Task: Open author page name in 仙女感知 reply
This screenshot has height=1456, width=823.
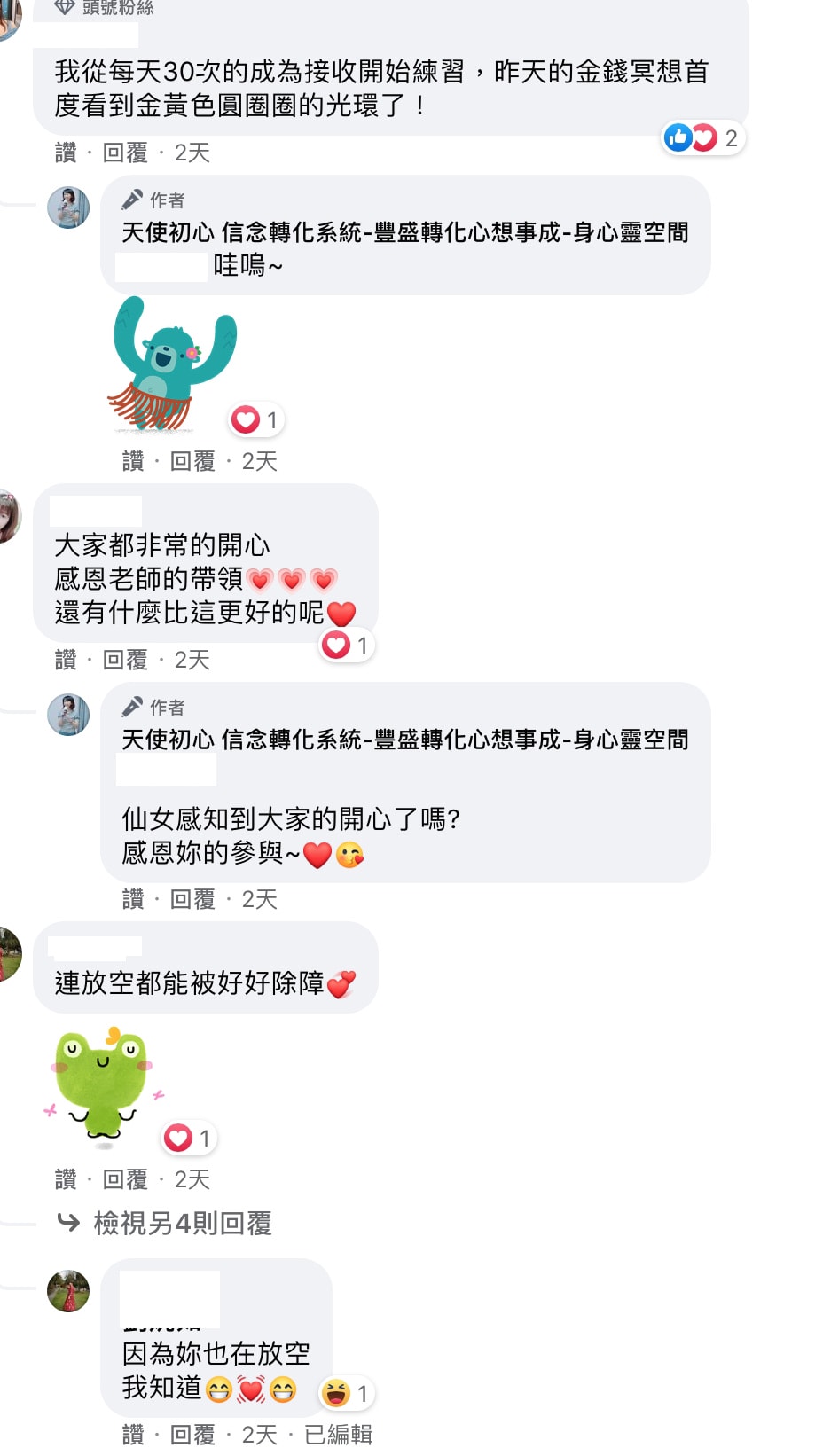Action: pyautogui.click(x=404, y=740)
